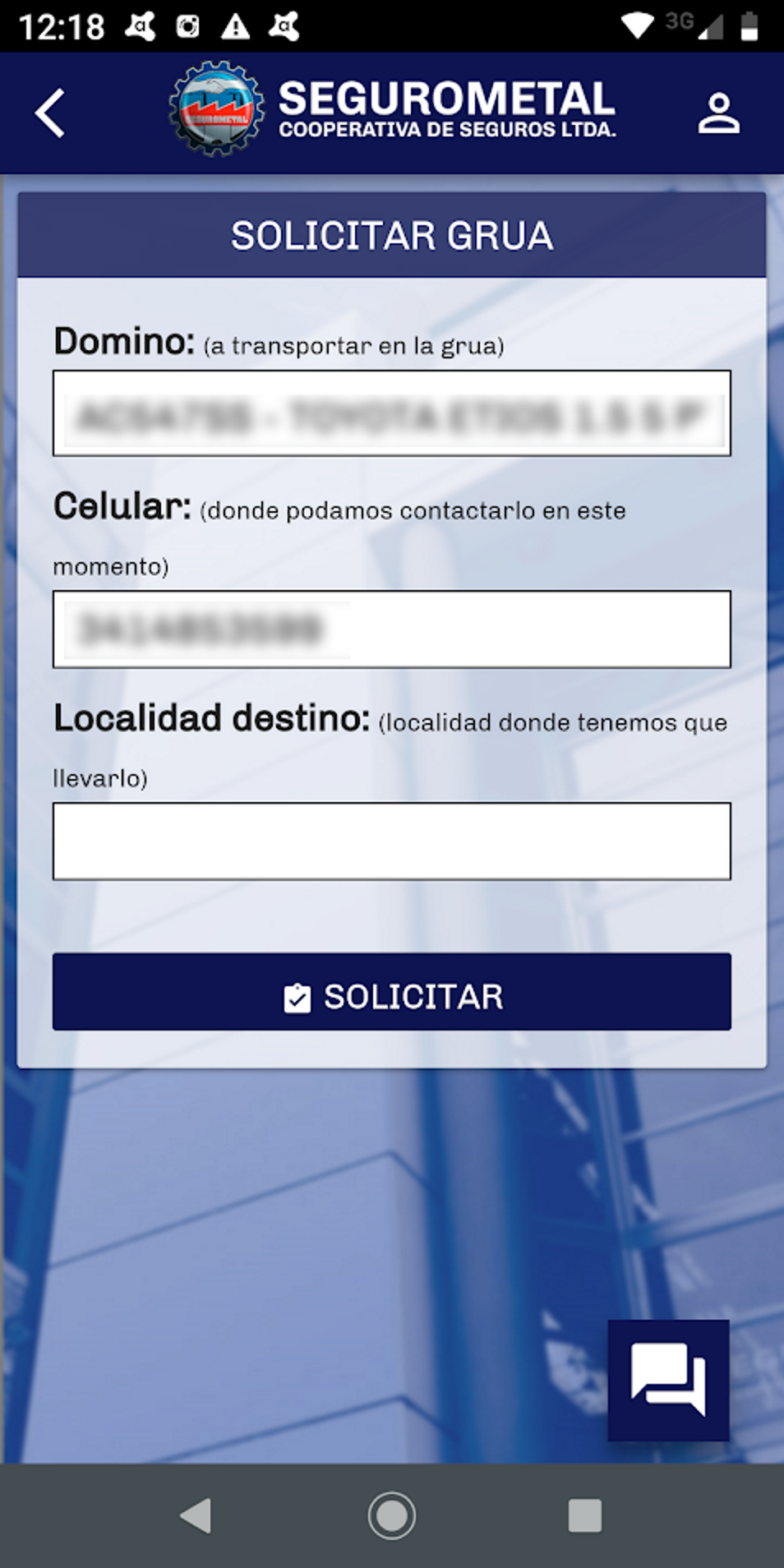Go back using the header arrow
This screenshot has width=784, height=1568.
50,113
